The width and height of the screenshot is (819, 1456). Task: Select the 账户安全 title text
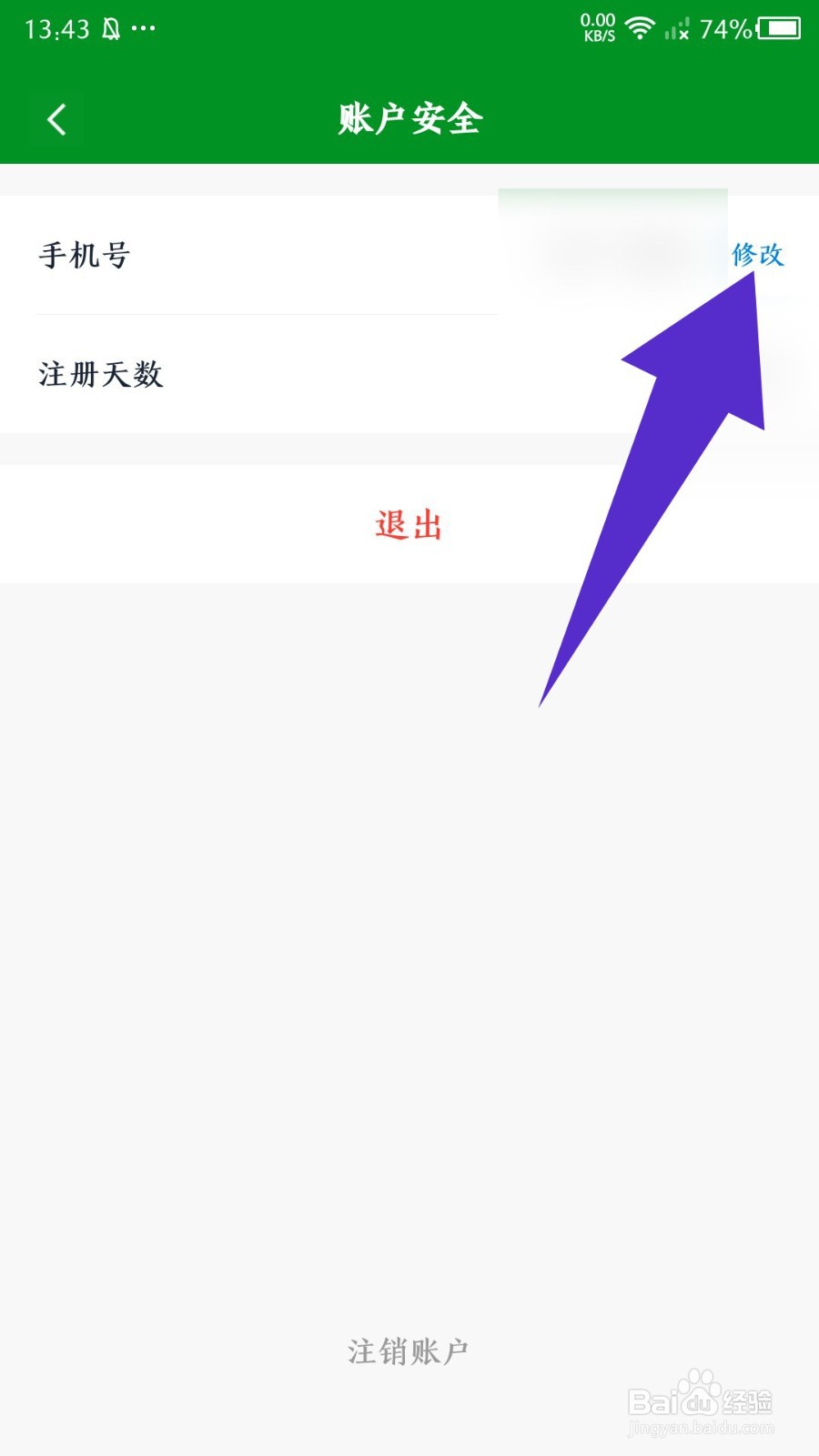[409, 118]
